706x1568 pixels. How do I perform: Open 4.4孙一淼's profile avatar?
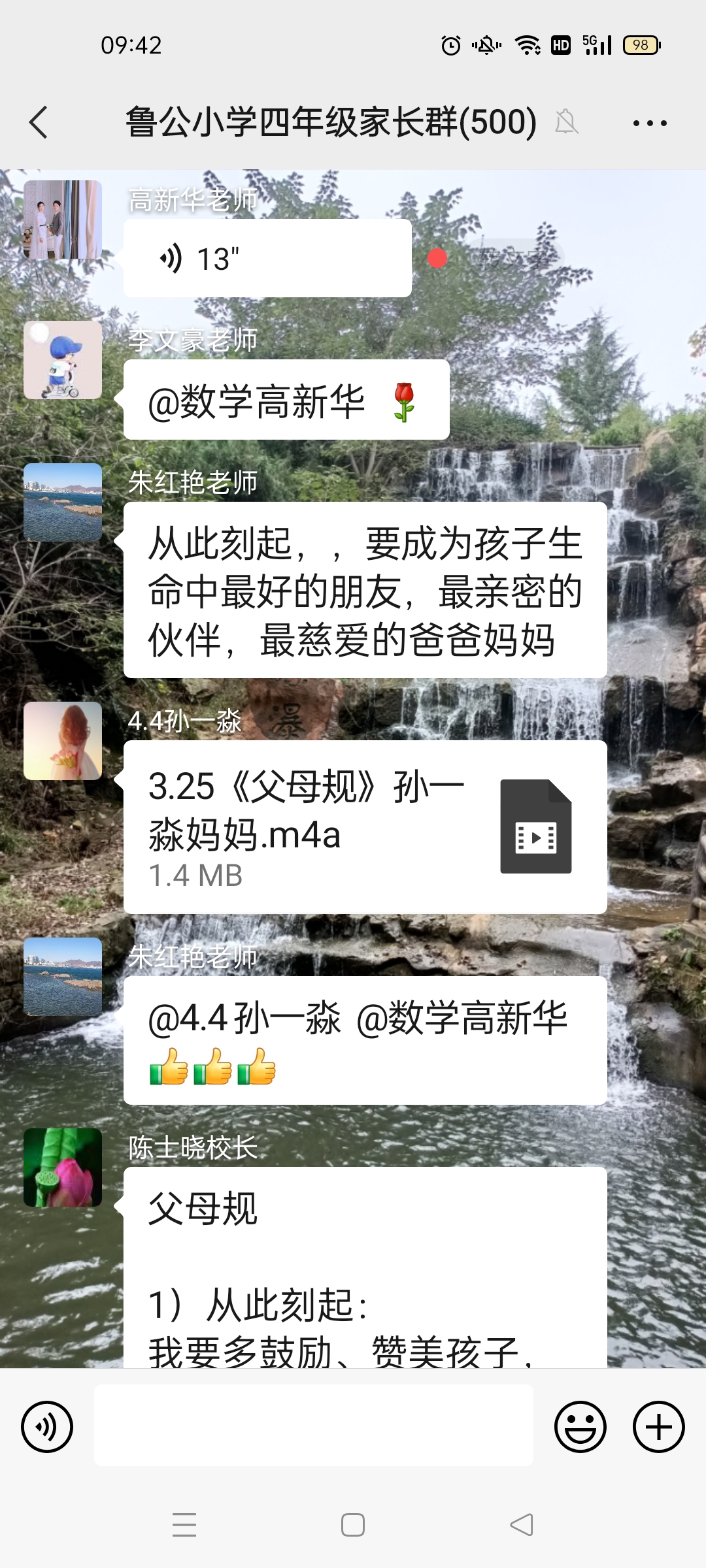(x=63, y=740)
